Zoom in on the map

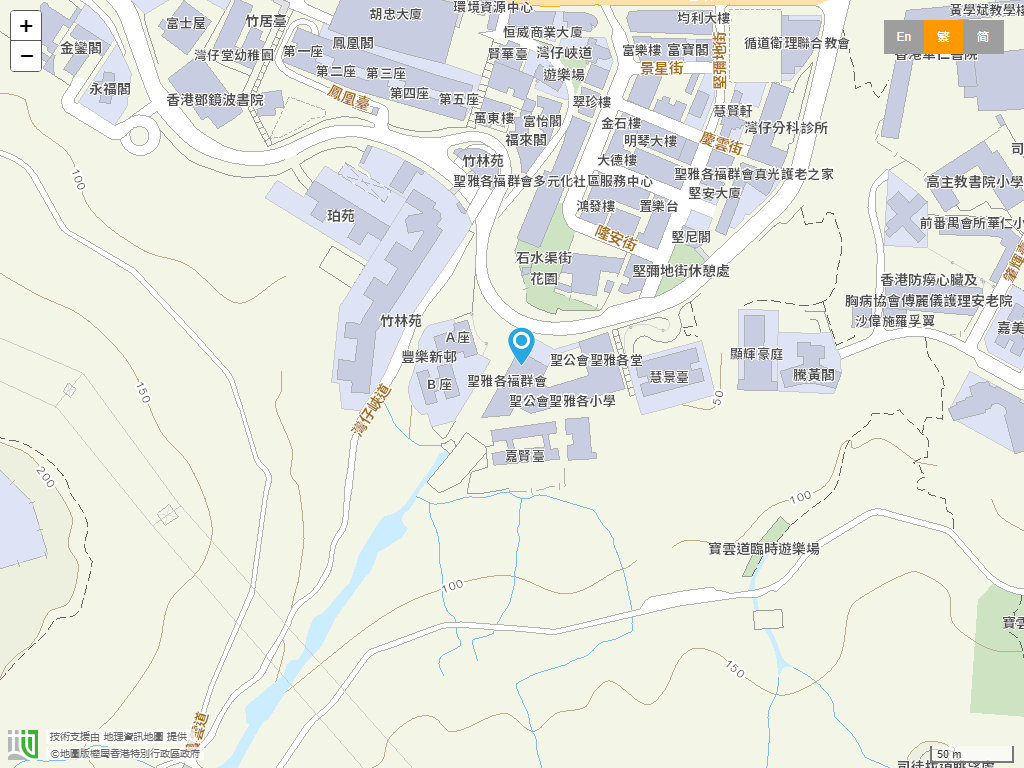tap(26, 26)
